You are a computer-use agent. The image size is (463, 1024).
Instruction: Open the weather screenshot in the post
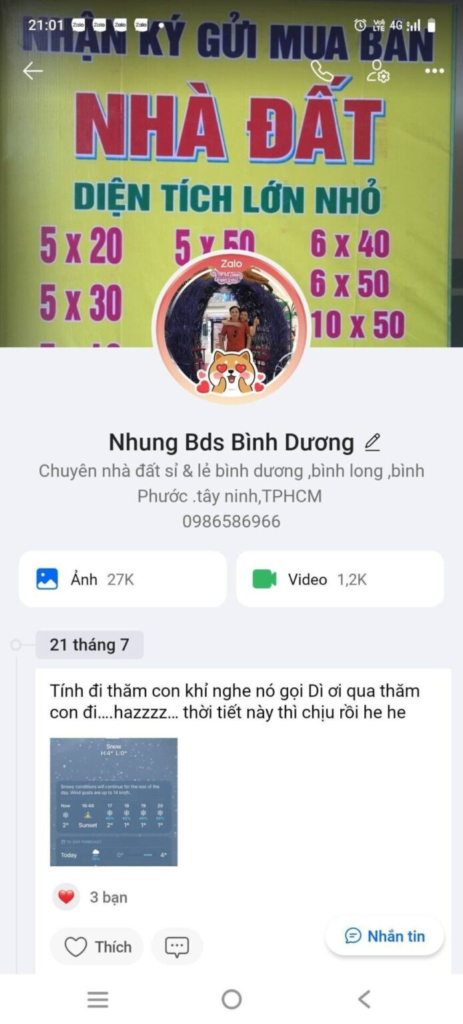click(114, 801)
